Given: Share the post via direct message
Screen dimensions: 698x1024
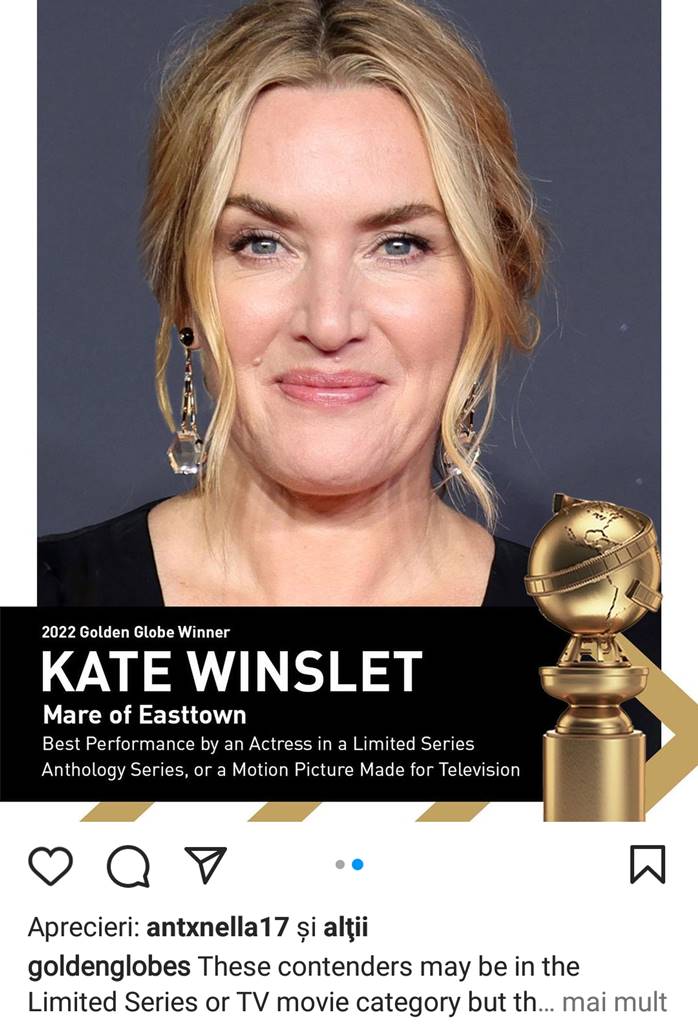Looking at the screenshot, I should pyautogui.click(x=206, y=865).
